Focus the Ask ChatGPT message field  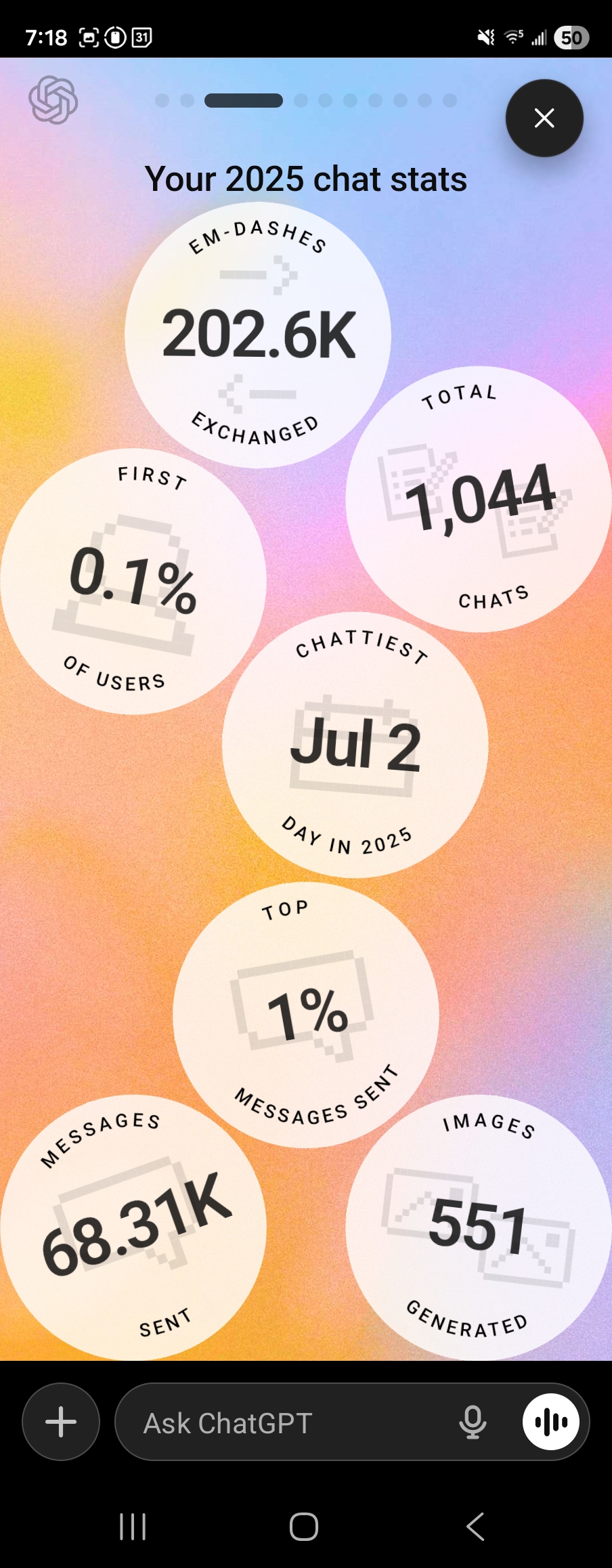(284, 1423)
